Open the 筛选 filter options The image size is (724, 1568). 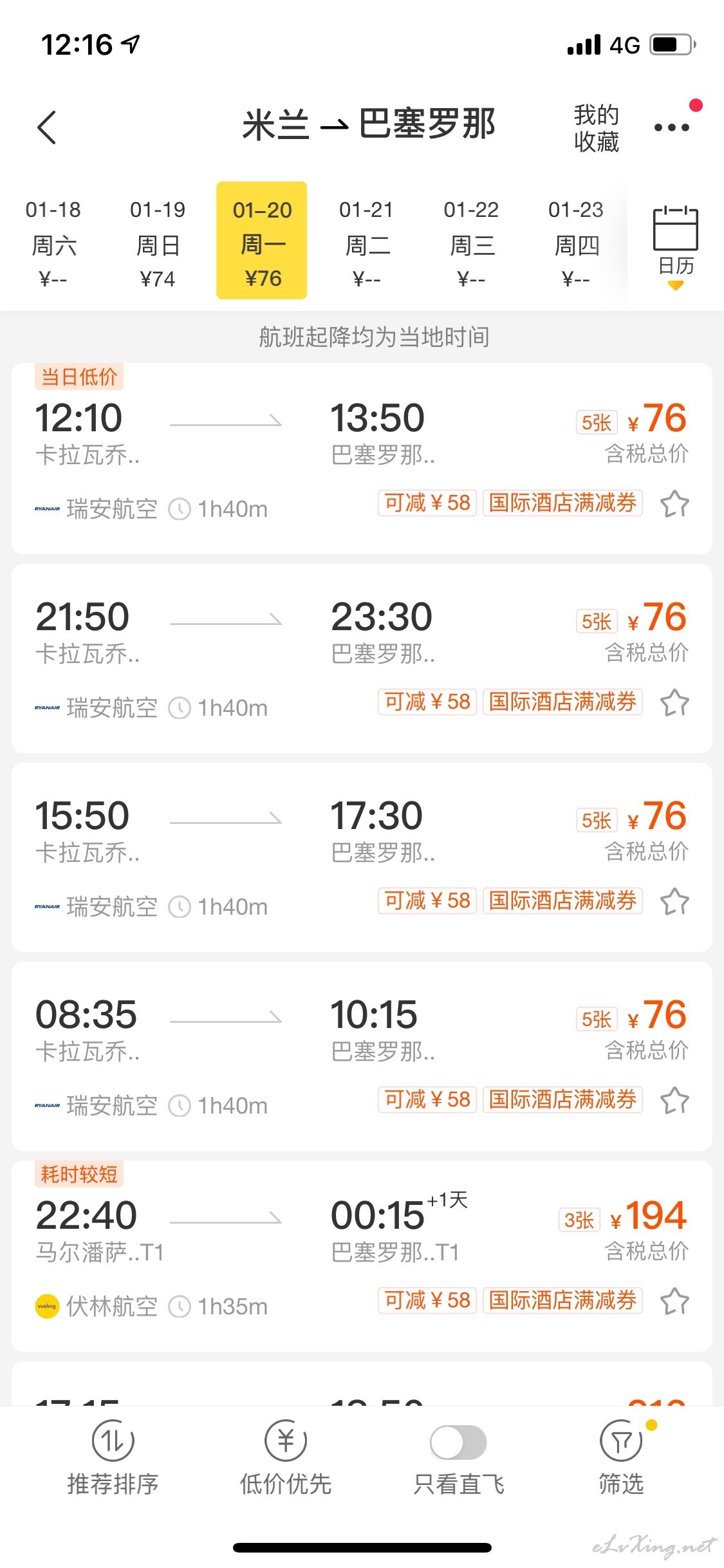coord(621,1459)
